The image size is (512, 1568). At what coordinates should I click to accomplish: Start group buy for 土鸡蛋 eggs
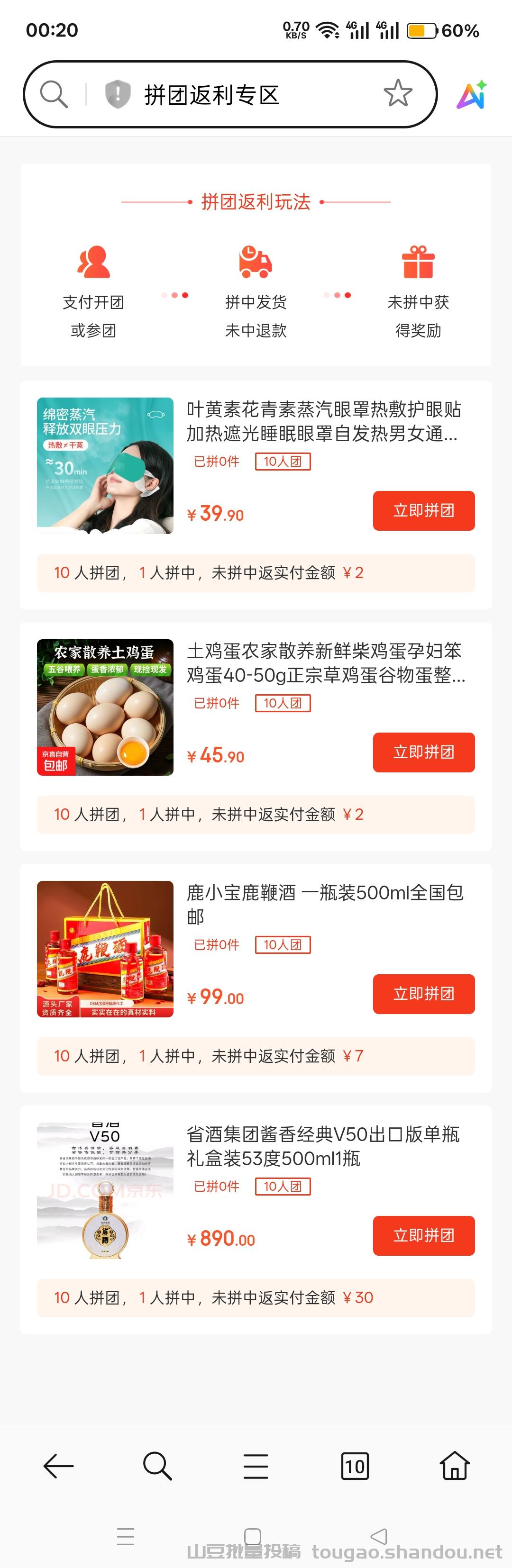[423, 752]
